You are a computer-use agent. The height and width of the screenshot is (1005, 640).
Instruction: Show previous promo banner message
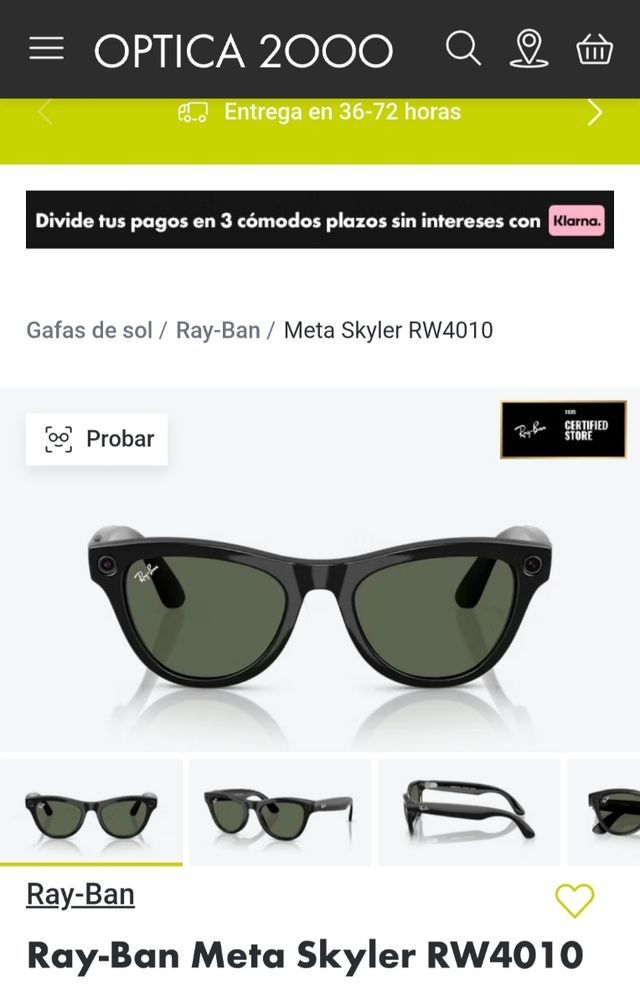(x=45, y=112)
